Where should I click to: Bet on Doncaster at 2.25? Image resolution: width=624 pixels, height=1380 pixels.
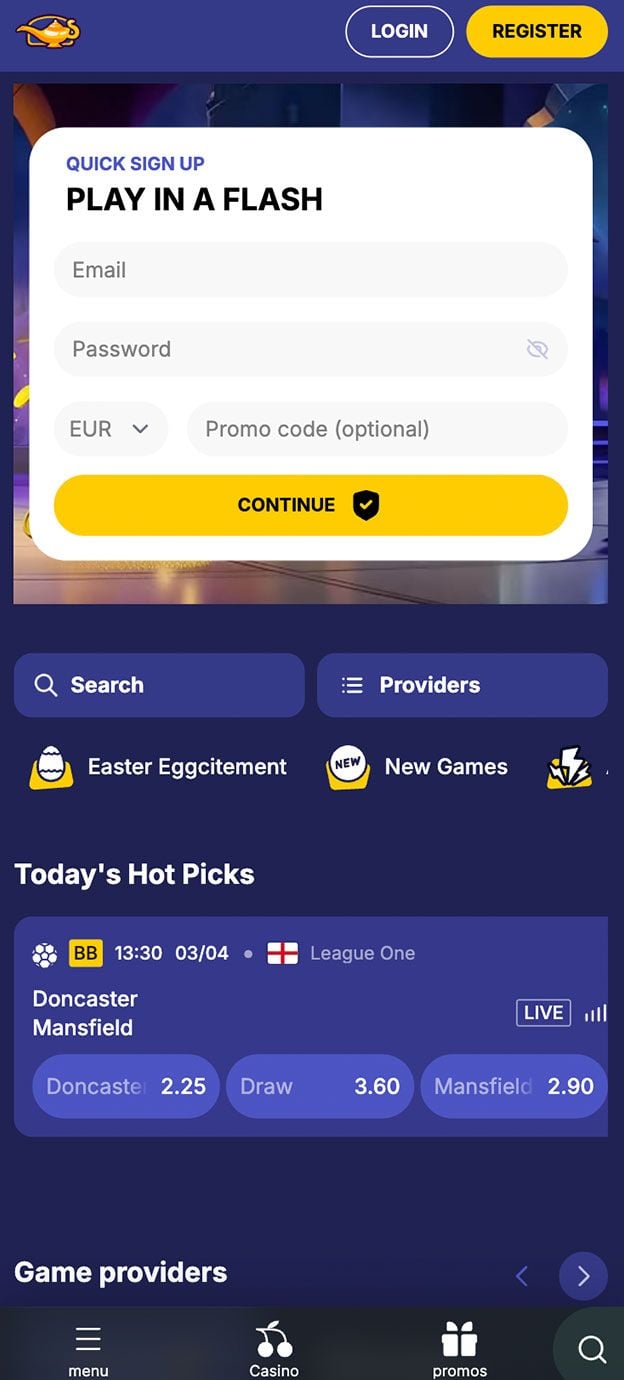(126, 1086)
